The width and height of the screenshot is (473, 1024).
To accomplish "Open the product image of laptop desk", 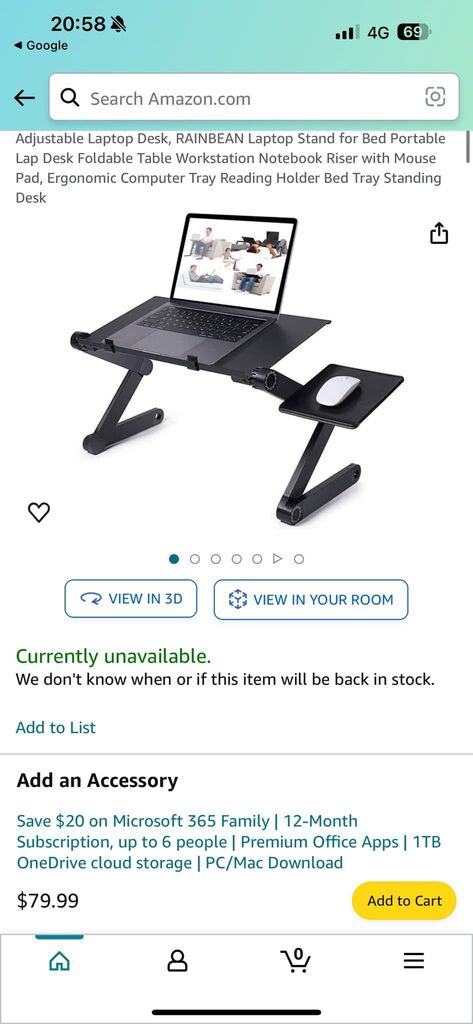I will 236,369.
